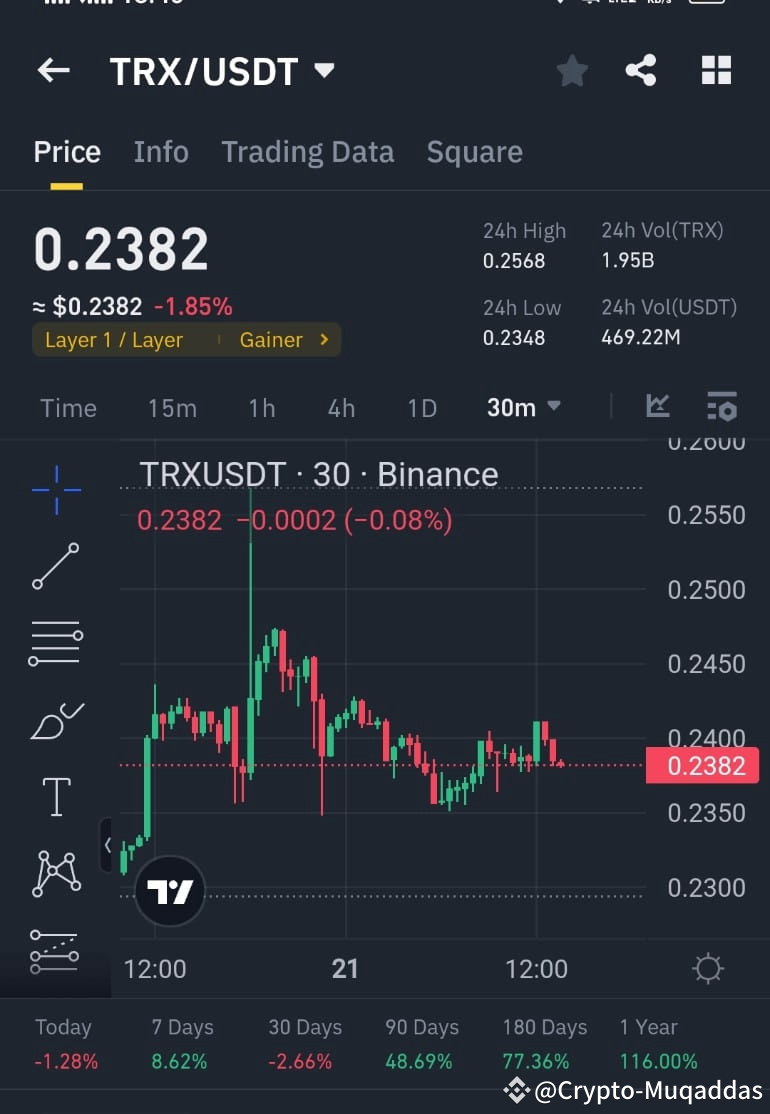Switch to the Square tab
Image resolution: width=770 pixels, height=1114 pixels.
click(474, 151)
